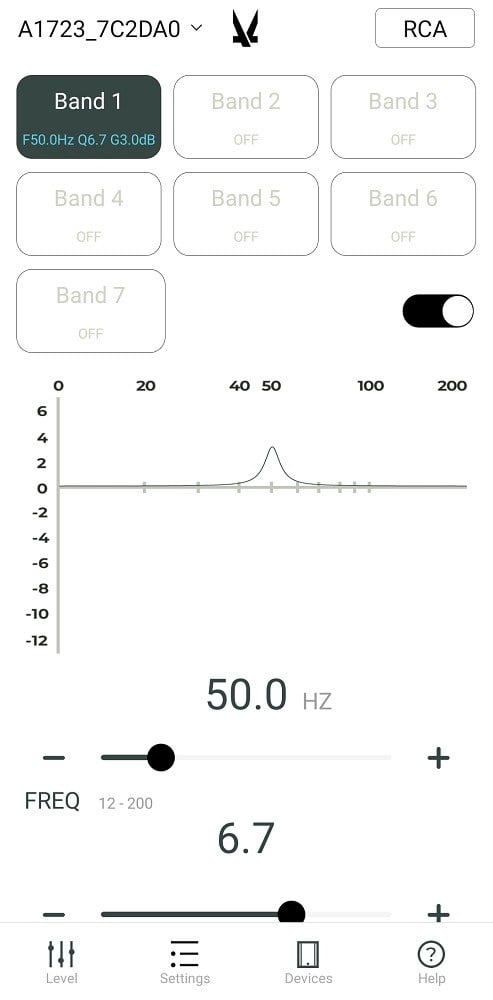493x1000 pixels.
Task: Select Band 4
Action: 89,214
